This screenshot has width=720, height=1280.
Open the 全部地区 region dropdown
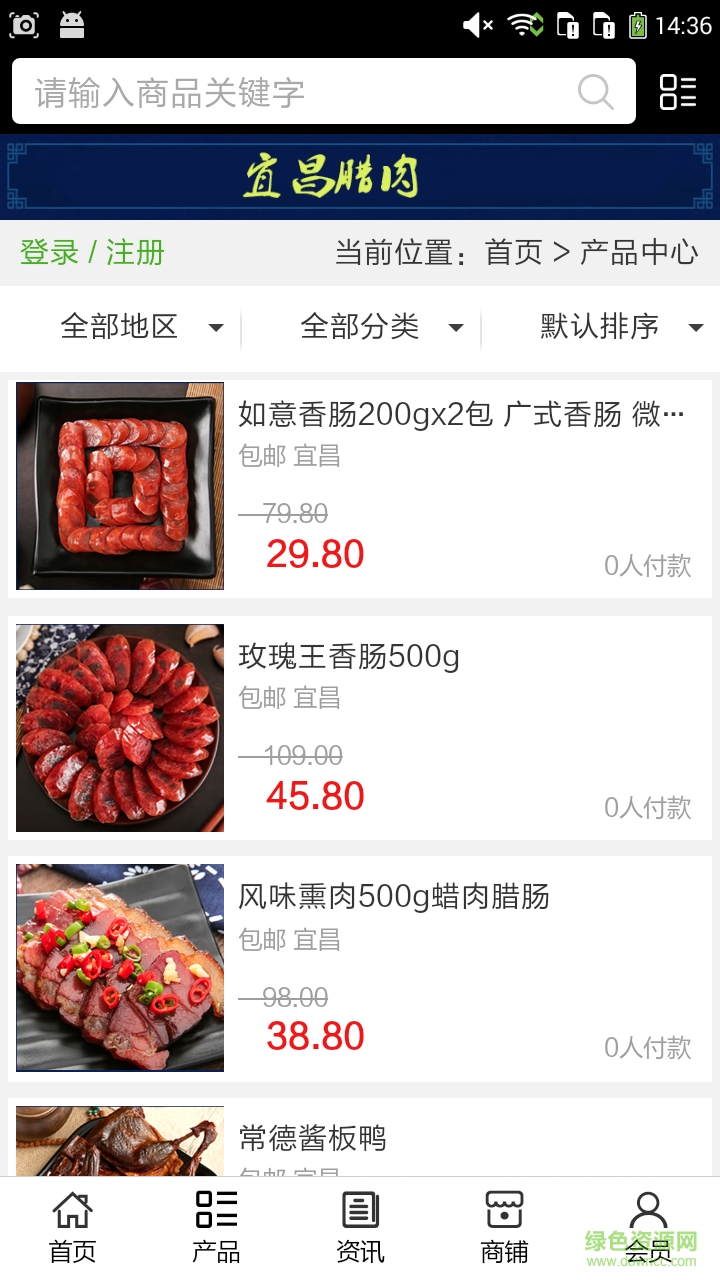tap(140, 327)
